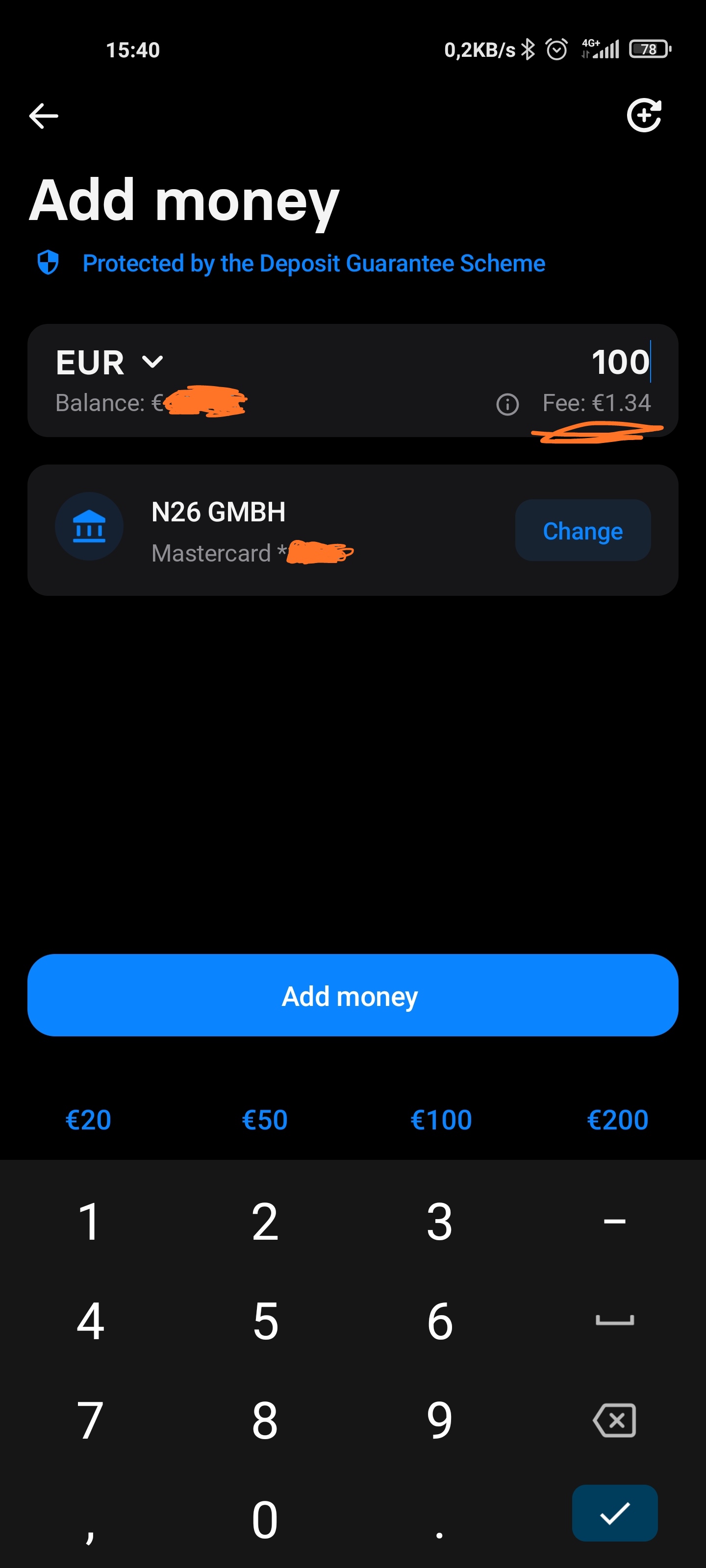Choose the €100 quick amount
Viewport: 706px width, 1568px height.
pyautogui.click(x=441, y=1120)
